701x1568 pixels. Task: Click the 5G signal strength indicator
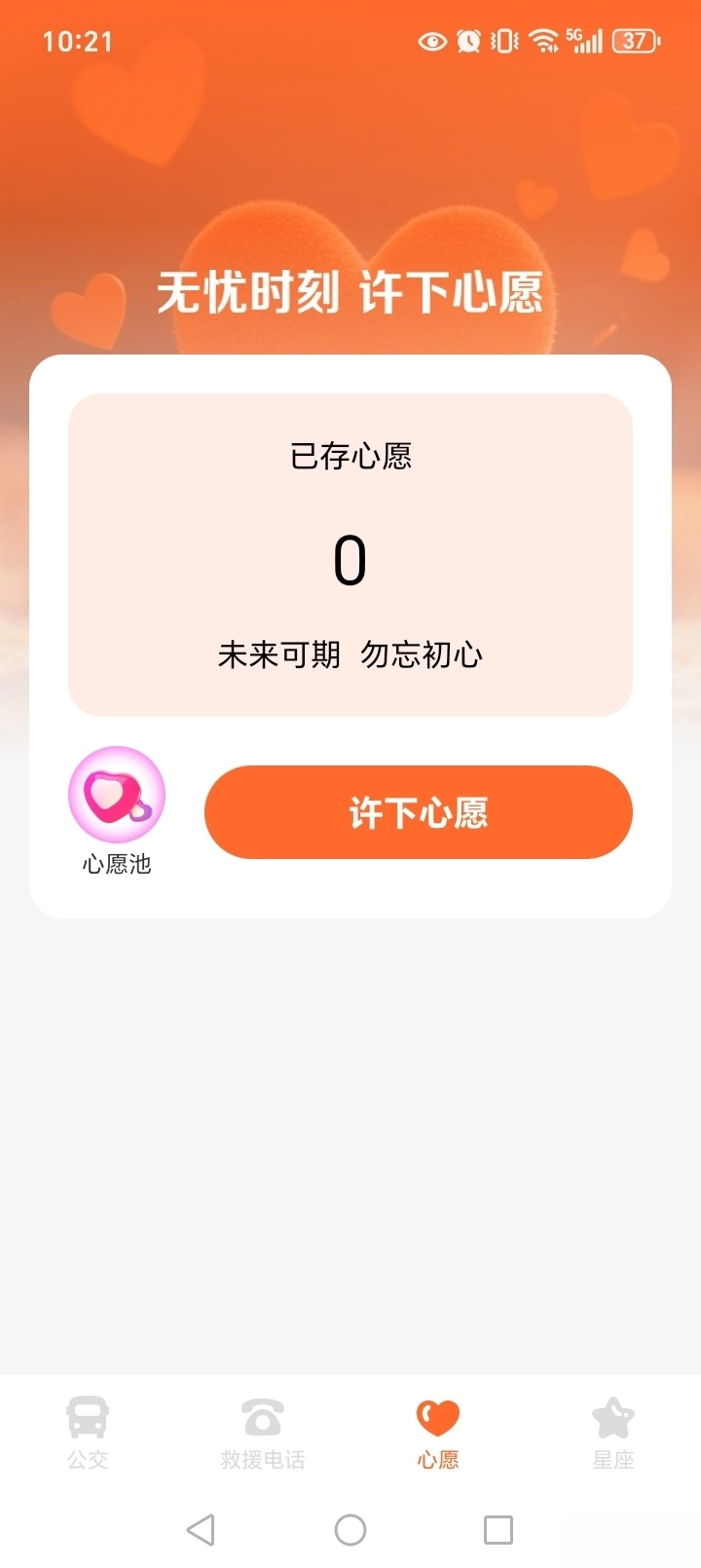pyautogui.click(x=584, y=41)
